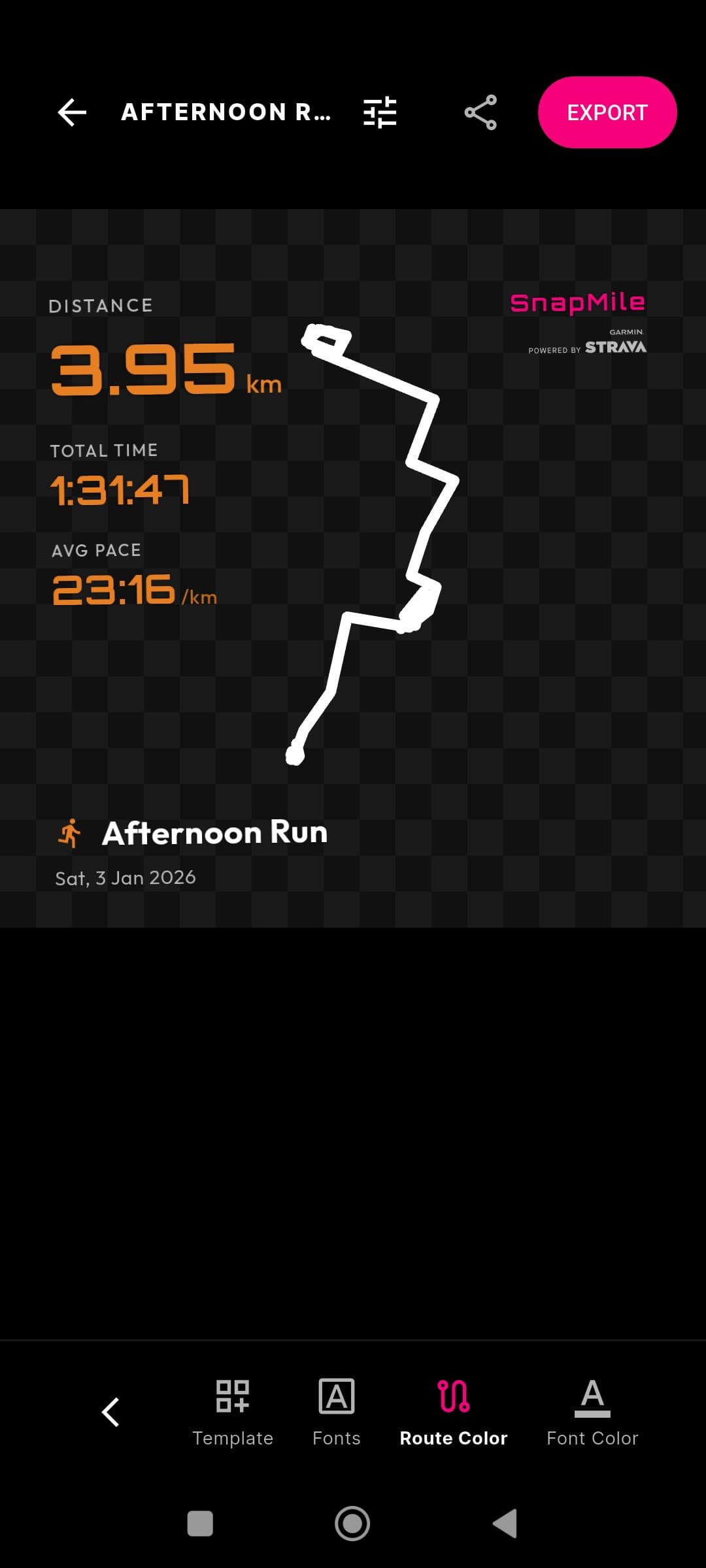The image size is (706, 1568).
Task: Tap the SnapMile logo
Action: pyautogui.click(x=578, y=302)
